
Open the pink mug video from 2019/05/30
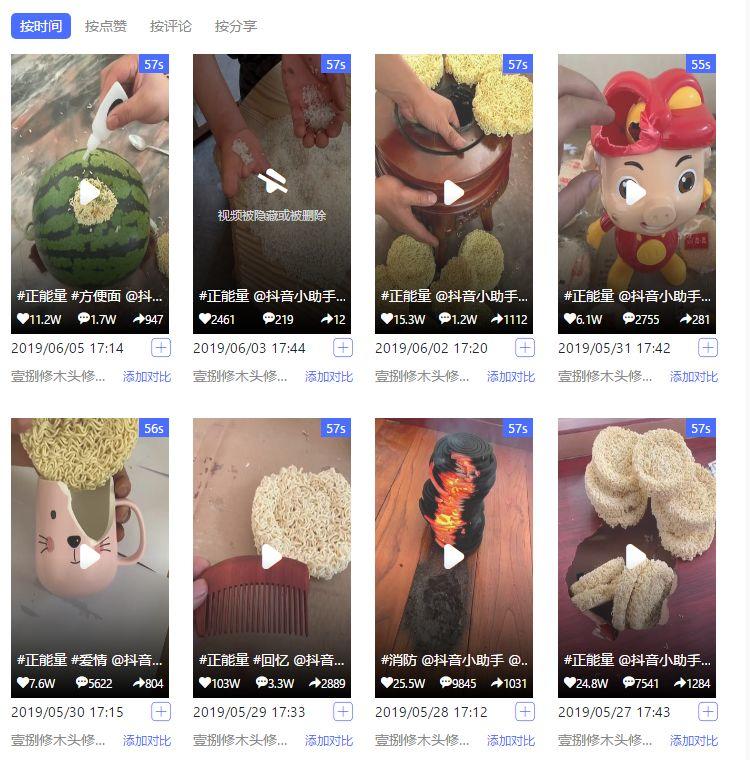point(90,556)
